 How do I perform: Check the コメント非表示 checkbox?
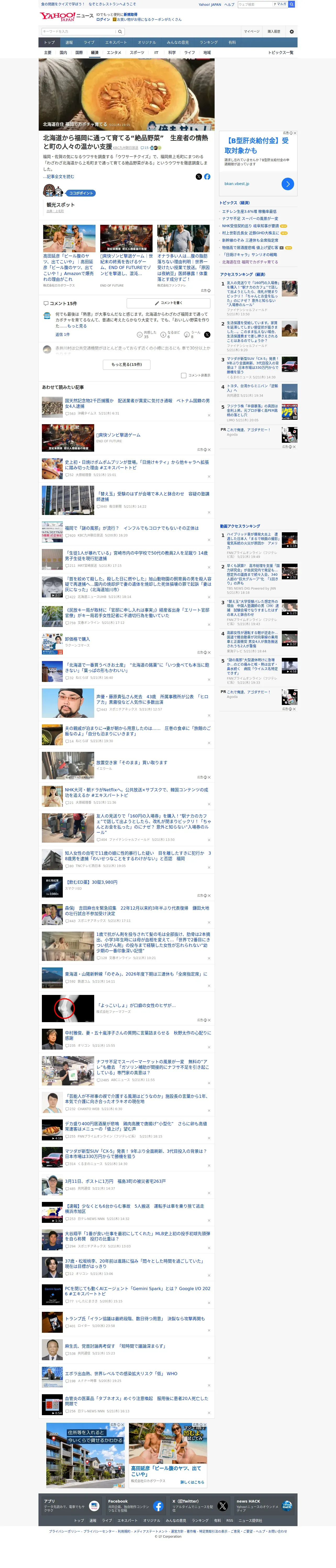click(183, 376)
